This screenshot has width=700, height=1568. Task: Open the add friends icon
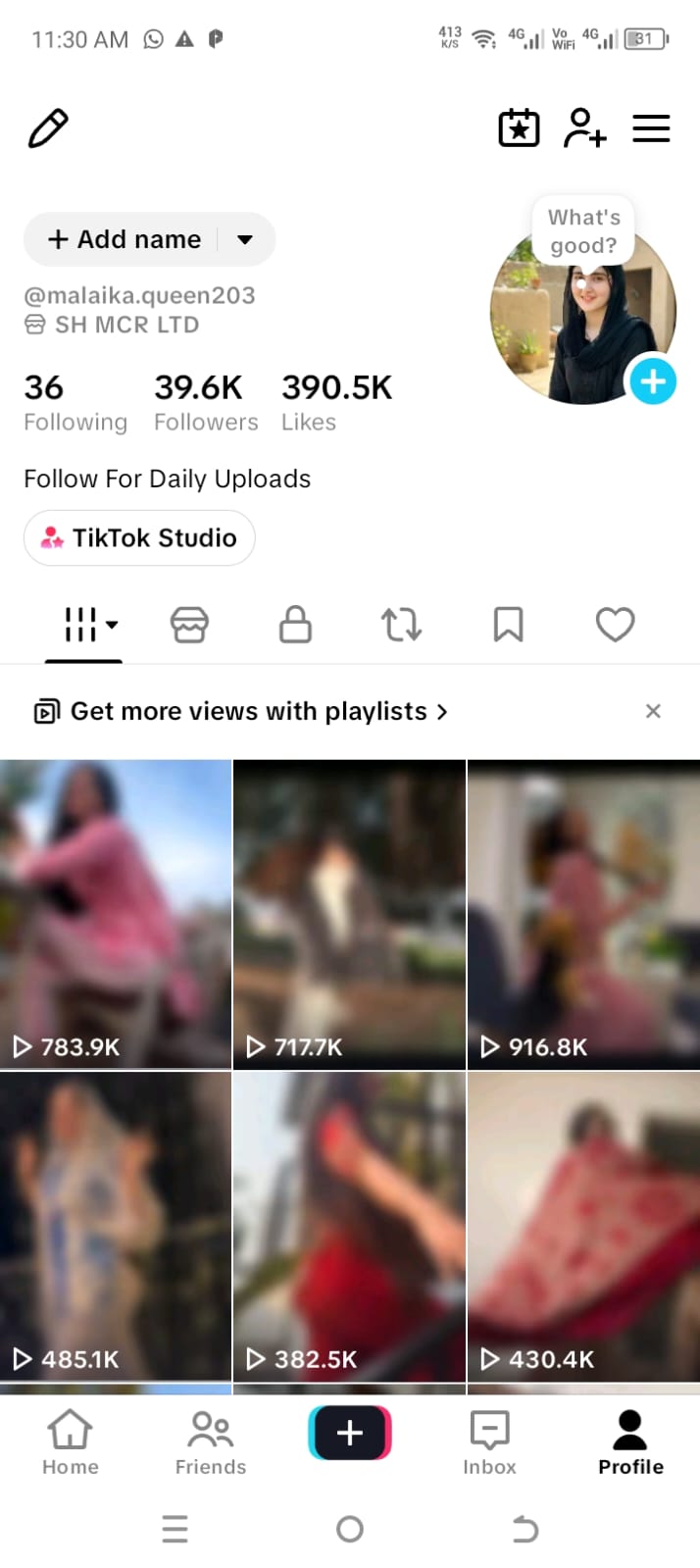(585, 128)
